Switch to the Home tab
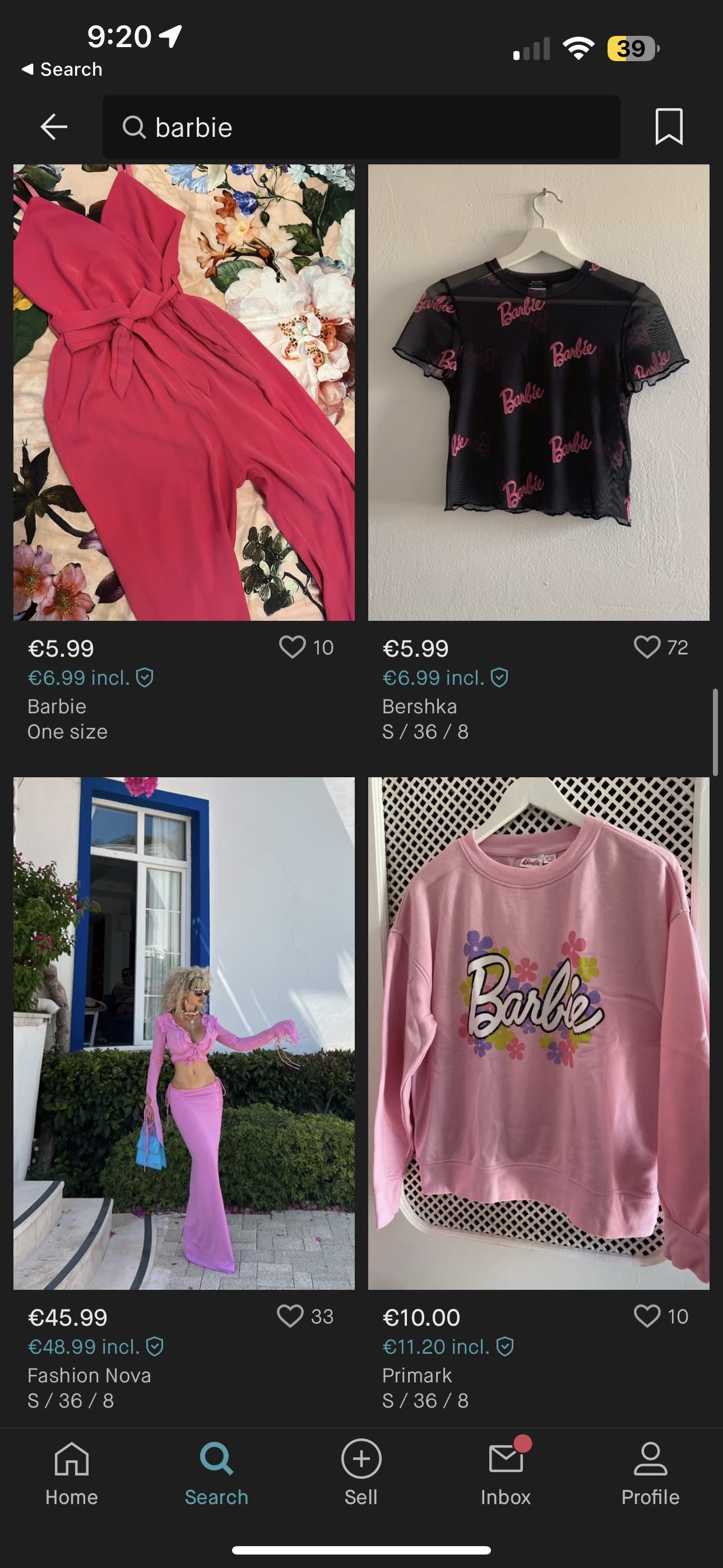 coord(72,1473)
